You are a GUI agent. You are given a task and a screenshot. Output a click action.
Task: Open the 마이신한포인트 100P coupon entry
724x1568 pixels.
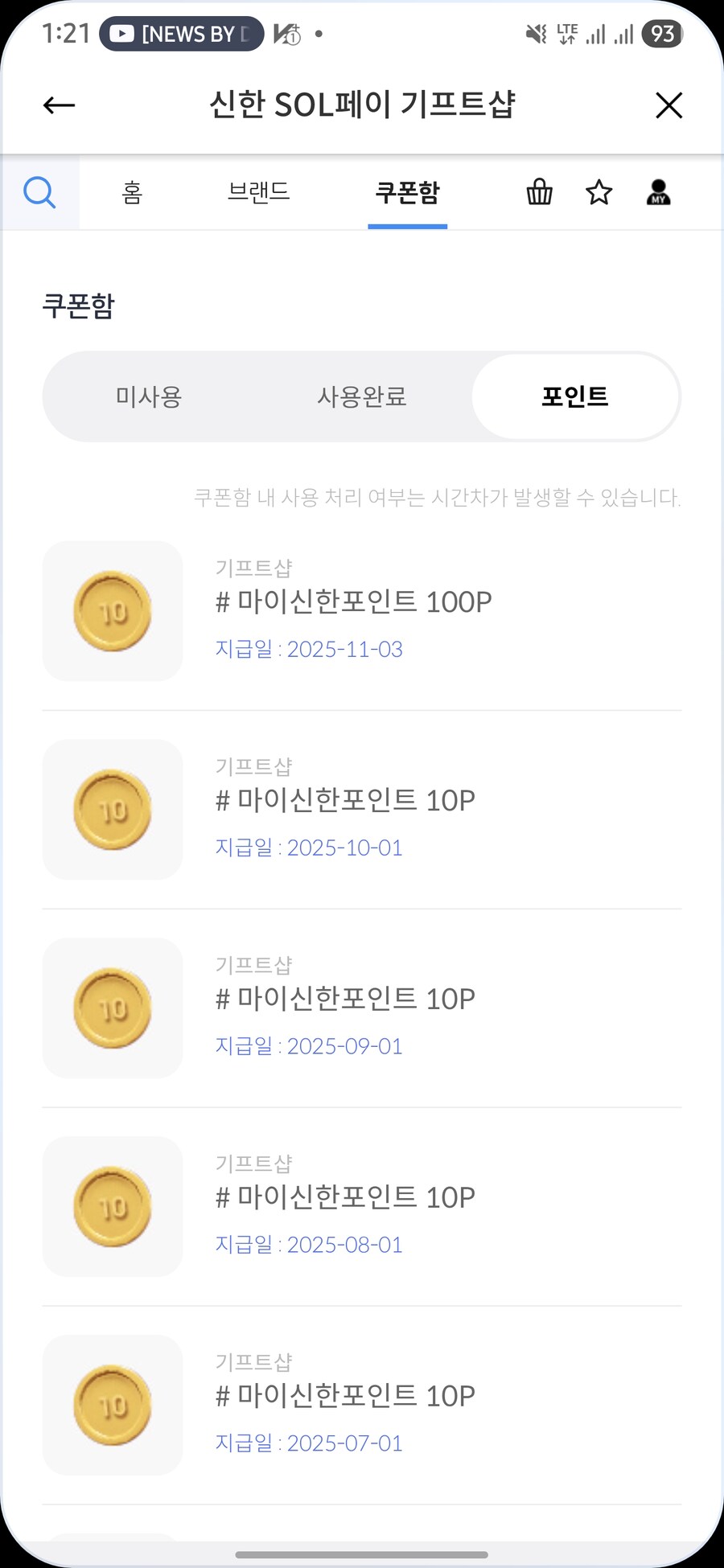(x=355, y=601)
